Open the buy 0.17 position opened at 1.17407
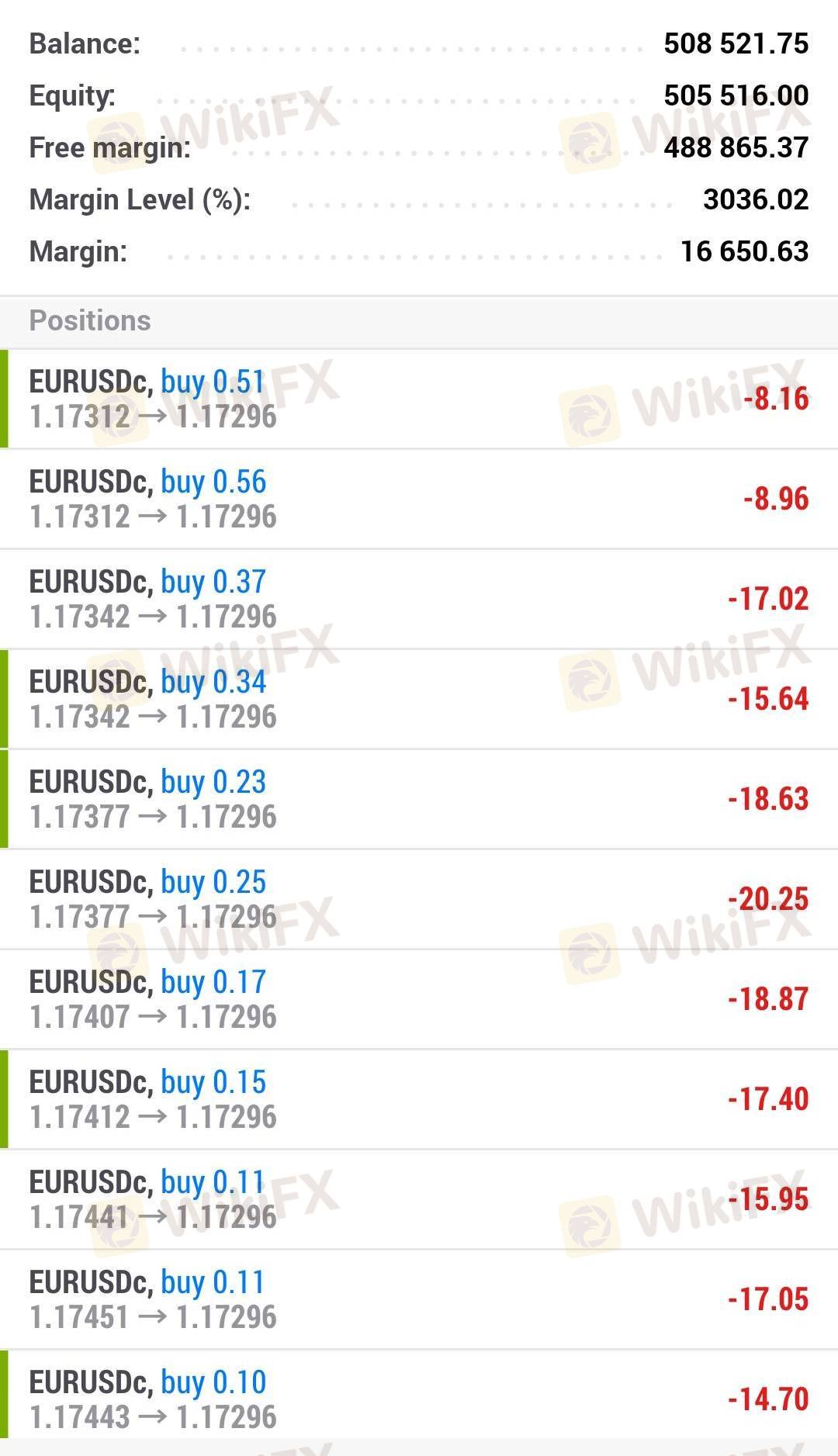The width and height of the screenshot is (838, 1456). click(x=419, y=999)
